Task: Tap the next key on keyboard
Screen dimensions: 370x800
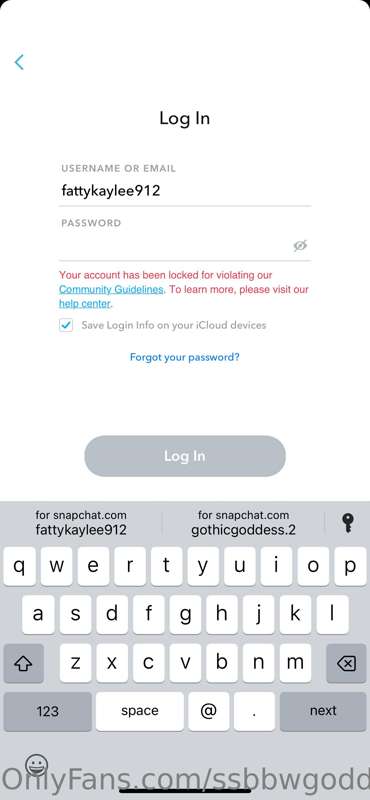Action: pos(323,711)
